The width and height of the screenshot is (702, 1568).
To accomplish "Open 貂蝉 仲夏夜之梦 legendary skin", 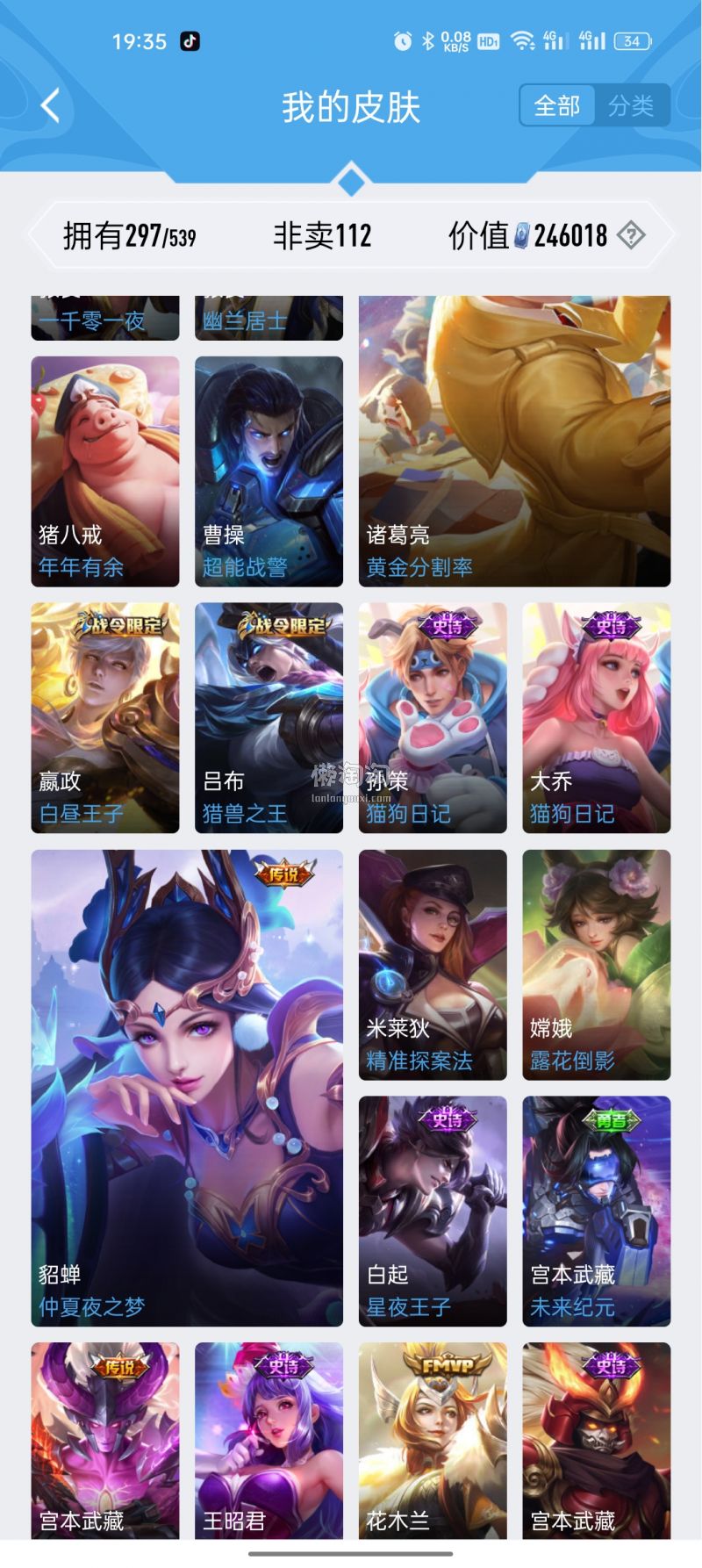I will (187, 1087).
